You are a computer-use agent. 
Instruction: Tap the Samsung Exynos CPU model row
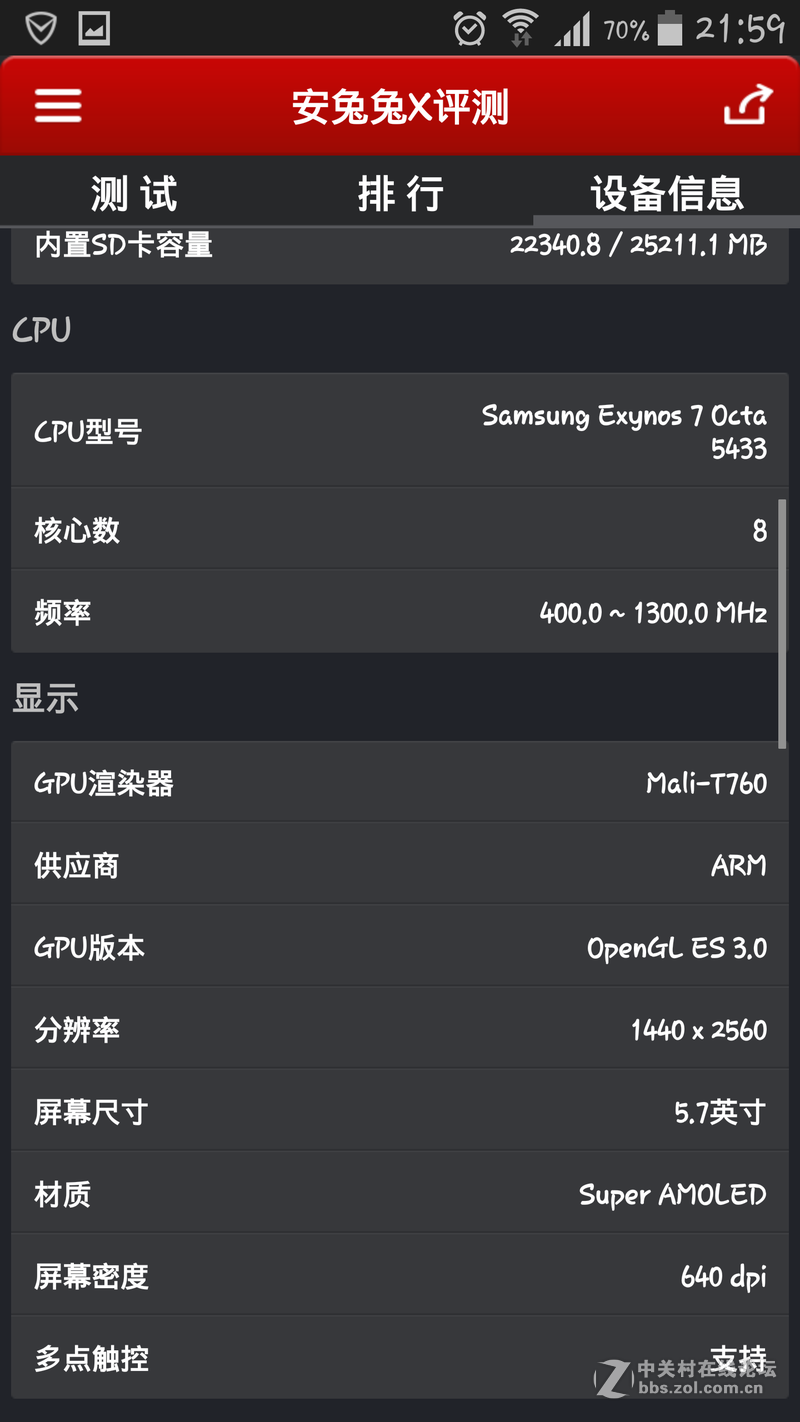click(400, 430)
